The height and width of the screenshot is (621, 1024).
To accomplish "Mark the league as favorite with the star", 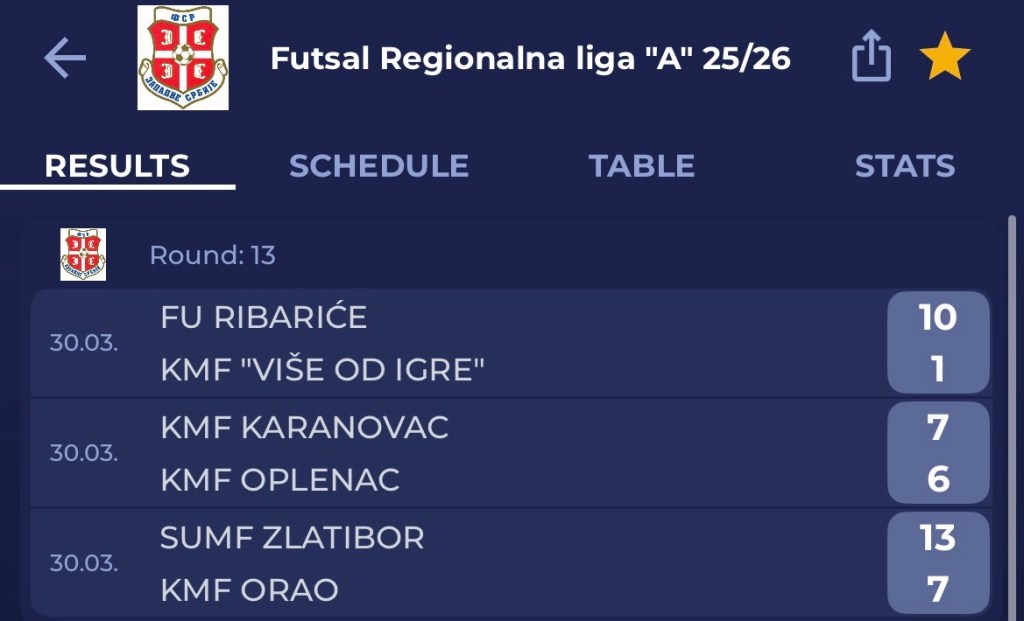I will pyautogui.click(x=944, y=58).
